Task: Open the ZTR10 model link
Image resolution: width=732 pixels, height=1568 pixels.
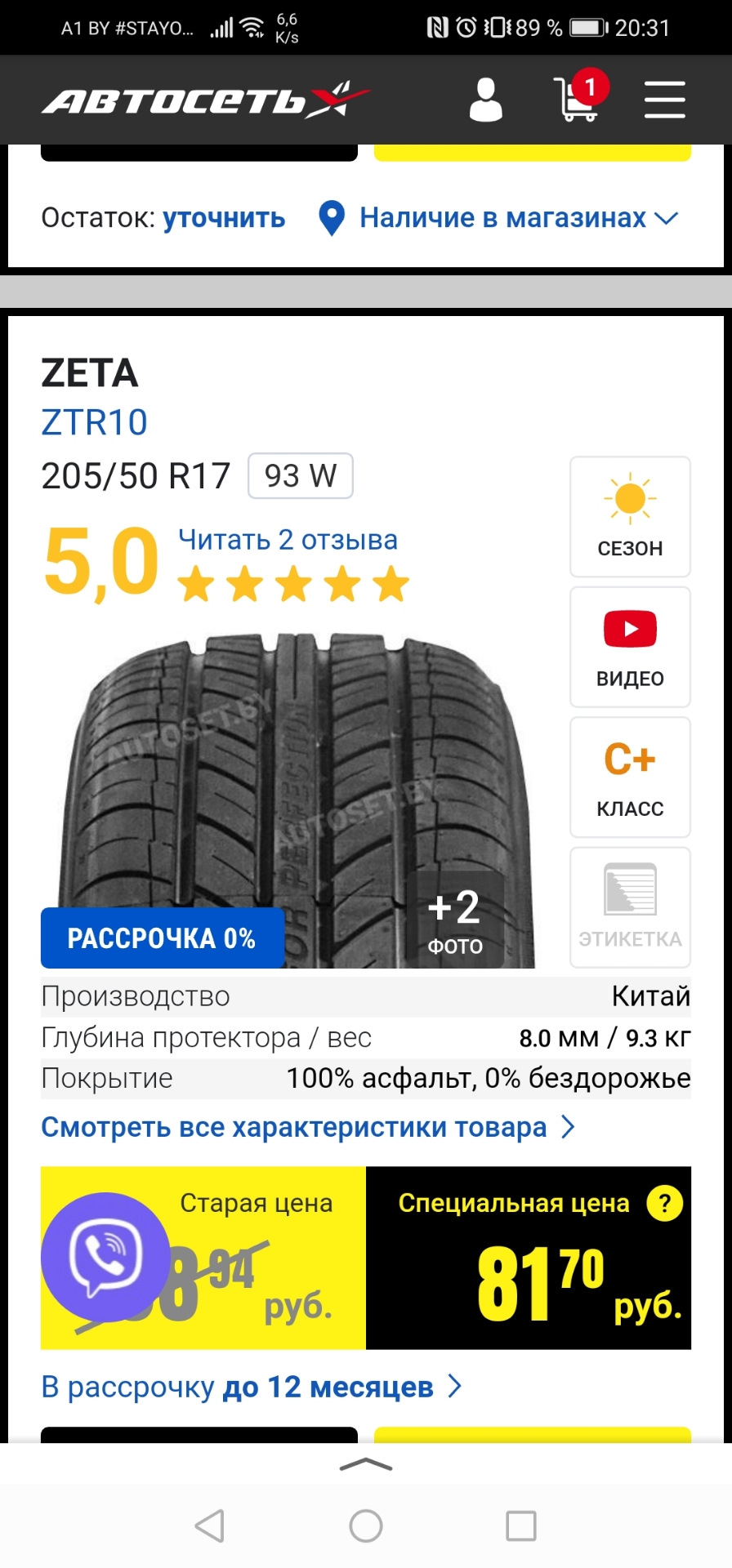Action: click(94, 422)
